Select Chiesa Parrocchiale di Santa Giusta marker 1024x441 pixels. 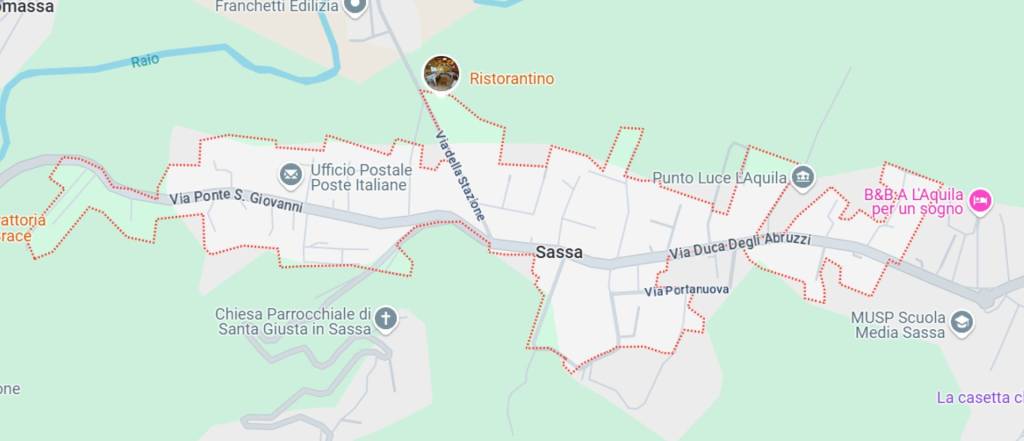click(386, 320)
